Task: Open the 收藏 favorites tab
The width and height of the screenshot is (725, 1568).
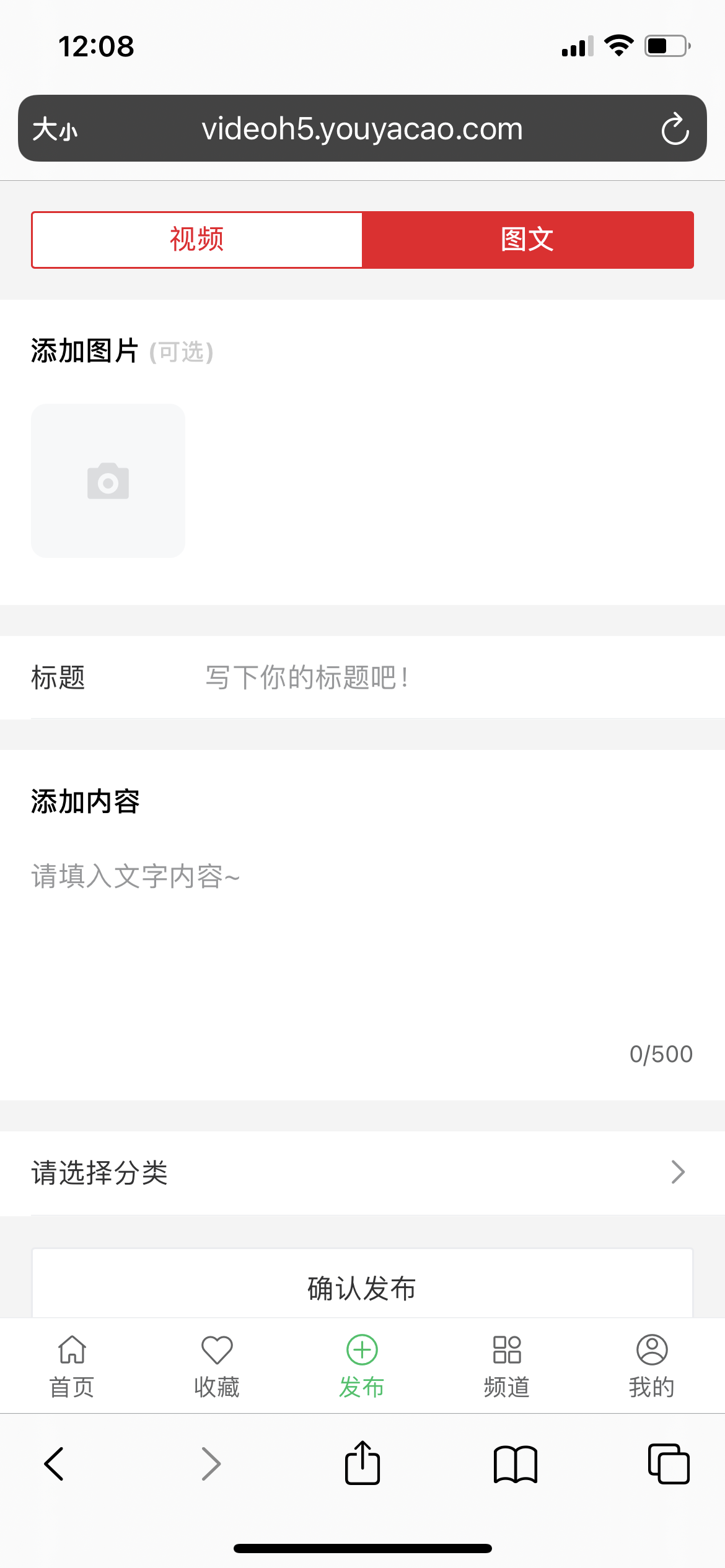Action: click(217, 1366)
